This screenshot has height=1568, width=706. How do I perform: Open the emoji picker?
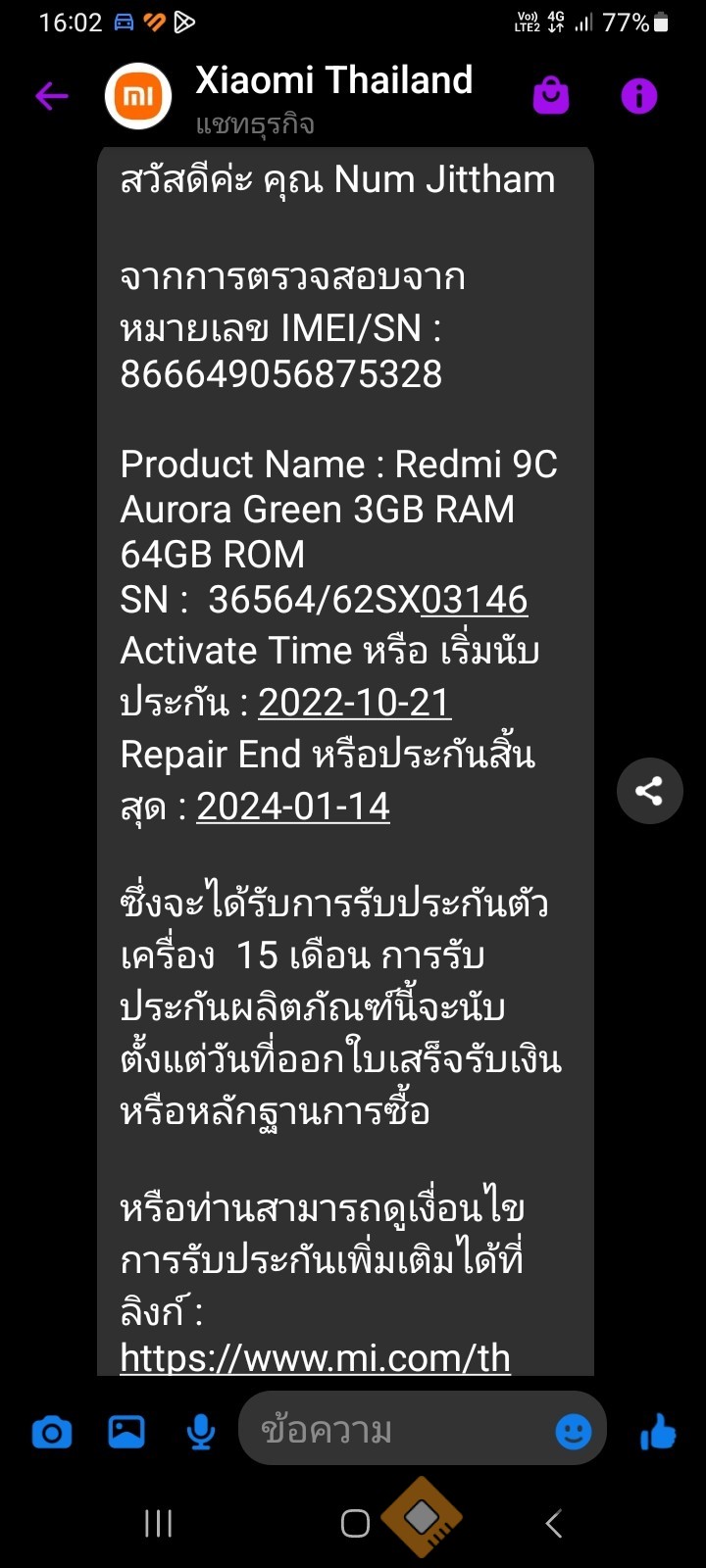(x=574, y=1432)
